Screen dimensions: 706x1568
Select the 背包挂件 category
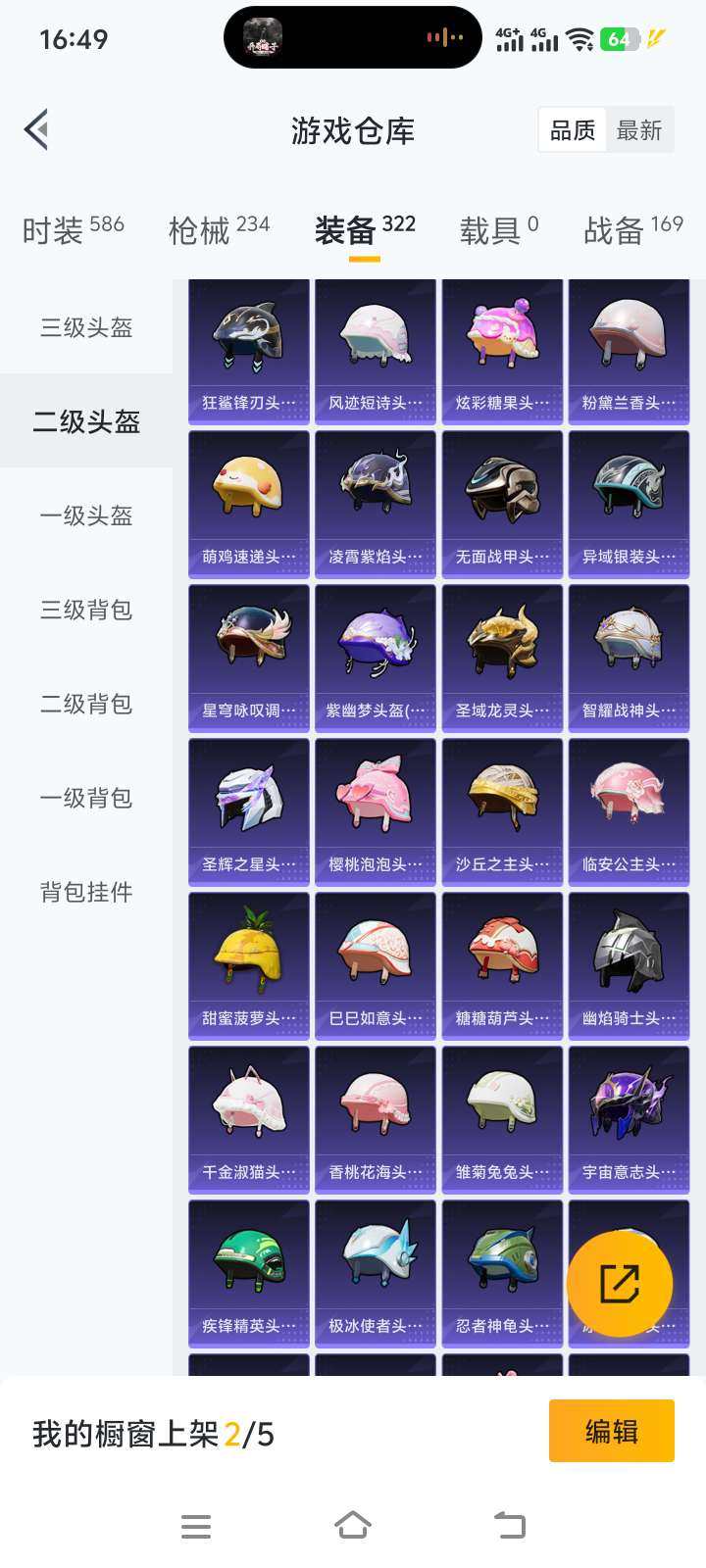(85, 893)
